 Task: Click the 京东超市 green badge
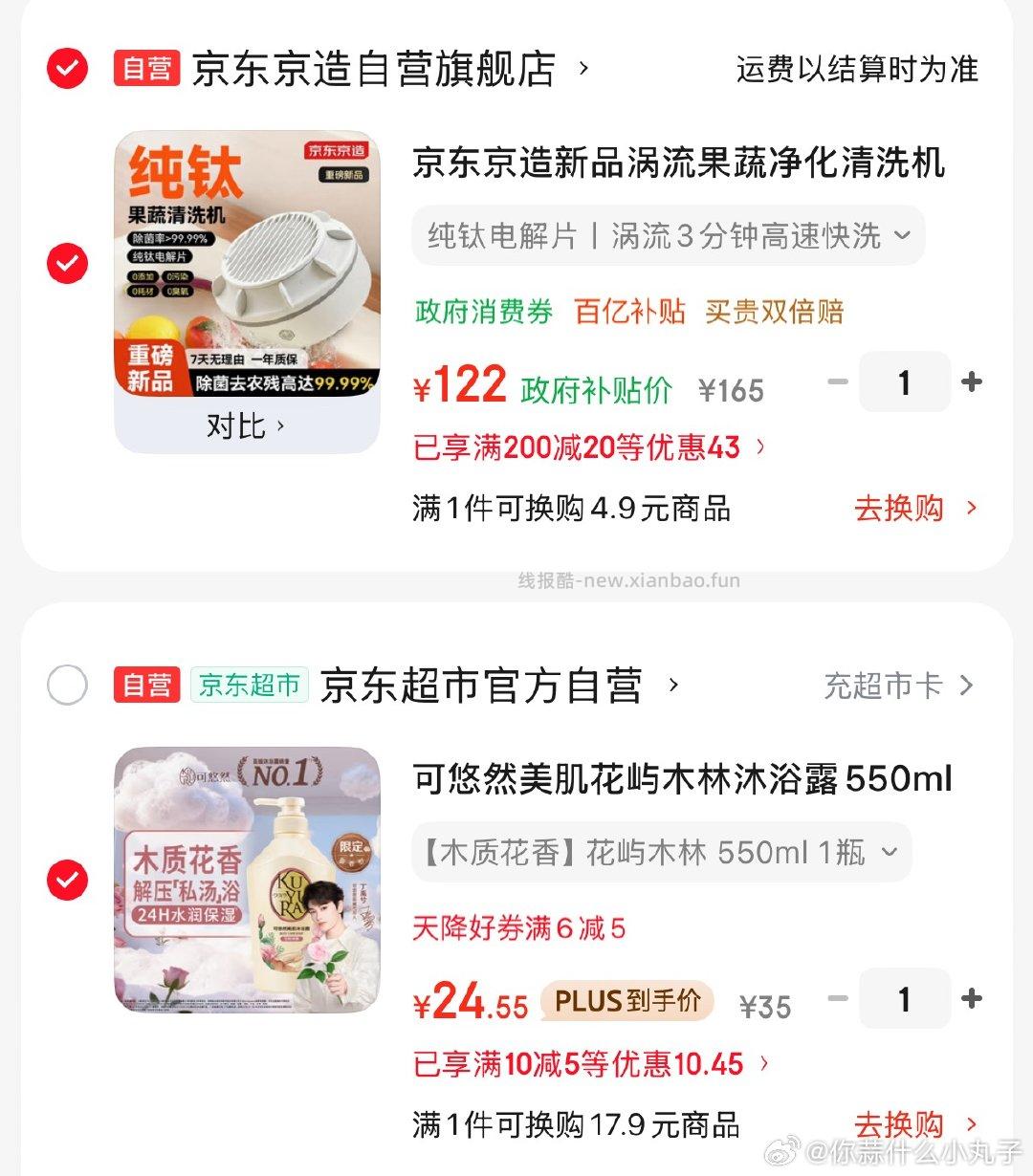(249, 685)
